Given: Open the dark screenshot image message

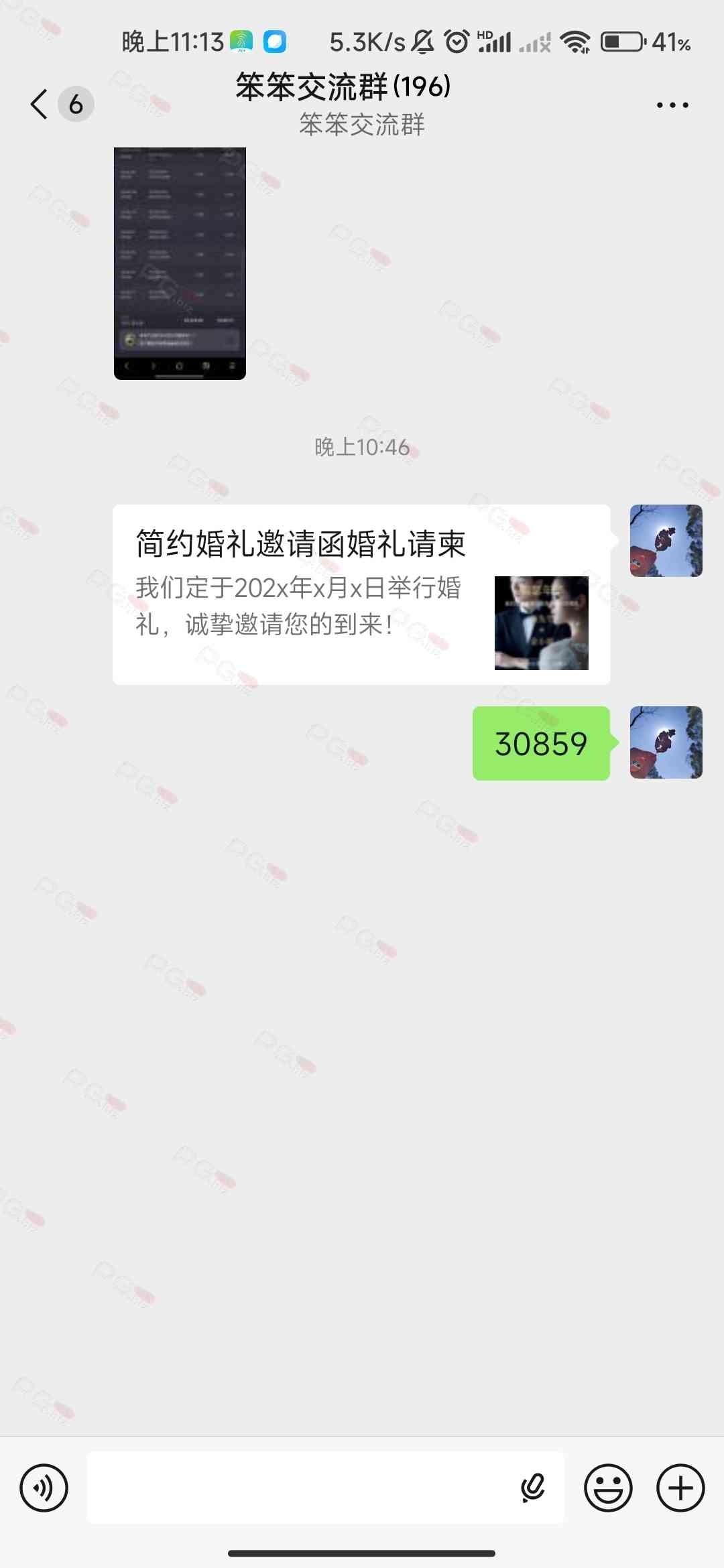Looking at the screenshot, I should click(180, 263).
